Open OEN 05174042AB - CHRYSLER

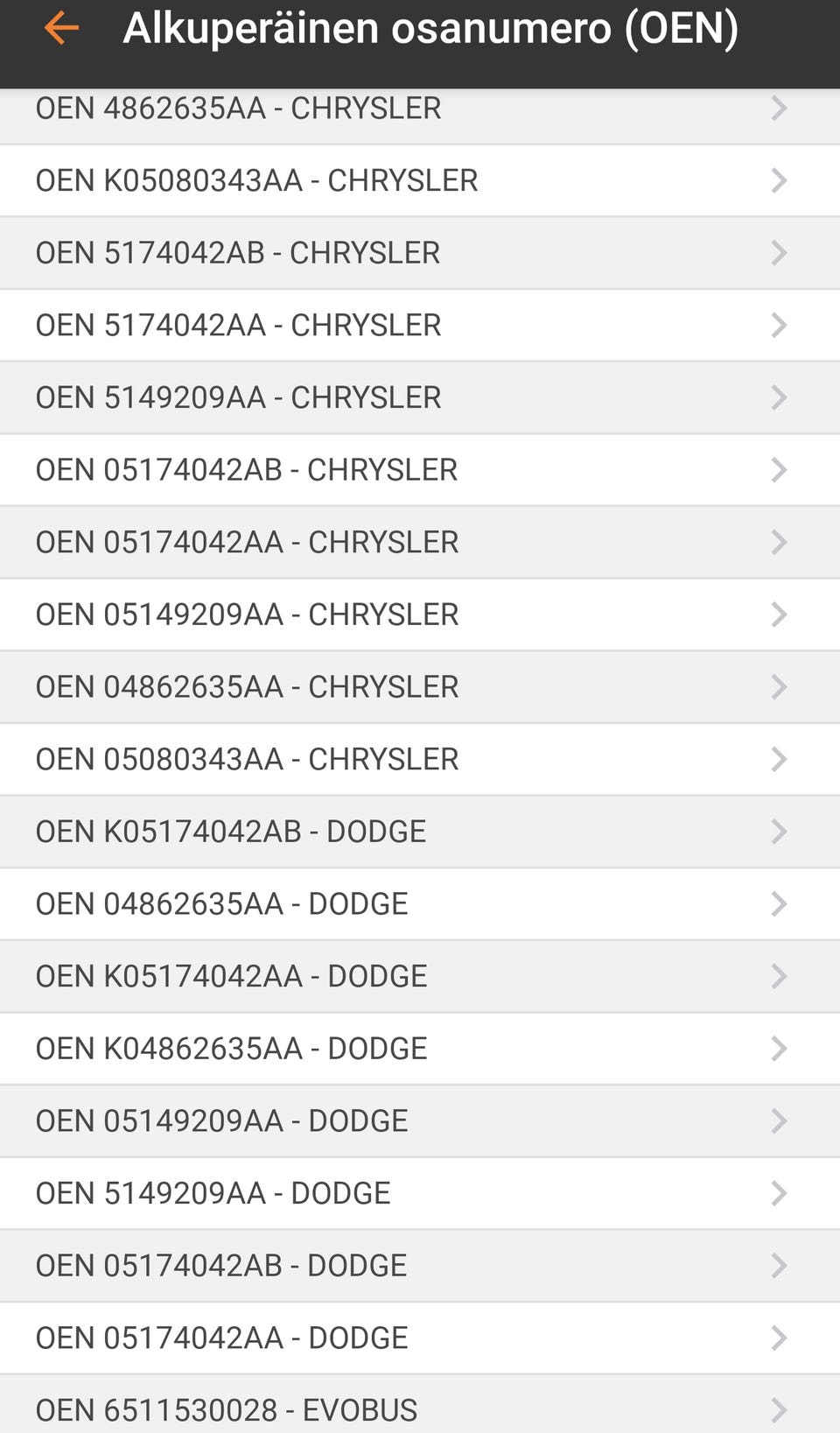[420, 471]
